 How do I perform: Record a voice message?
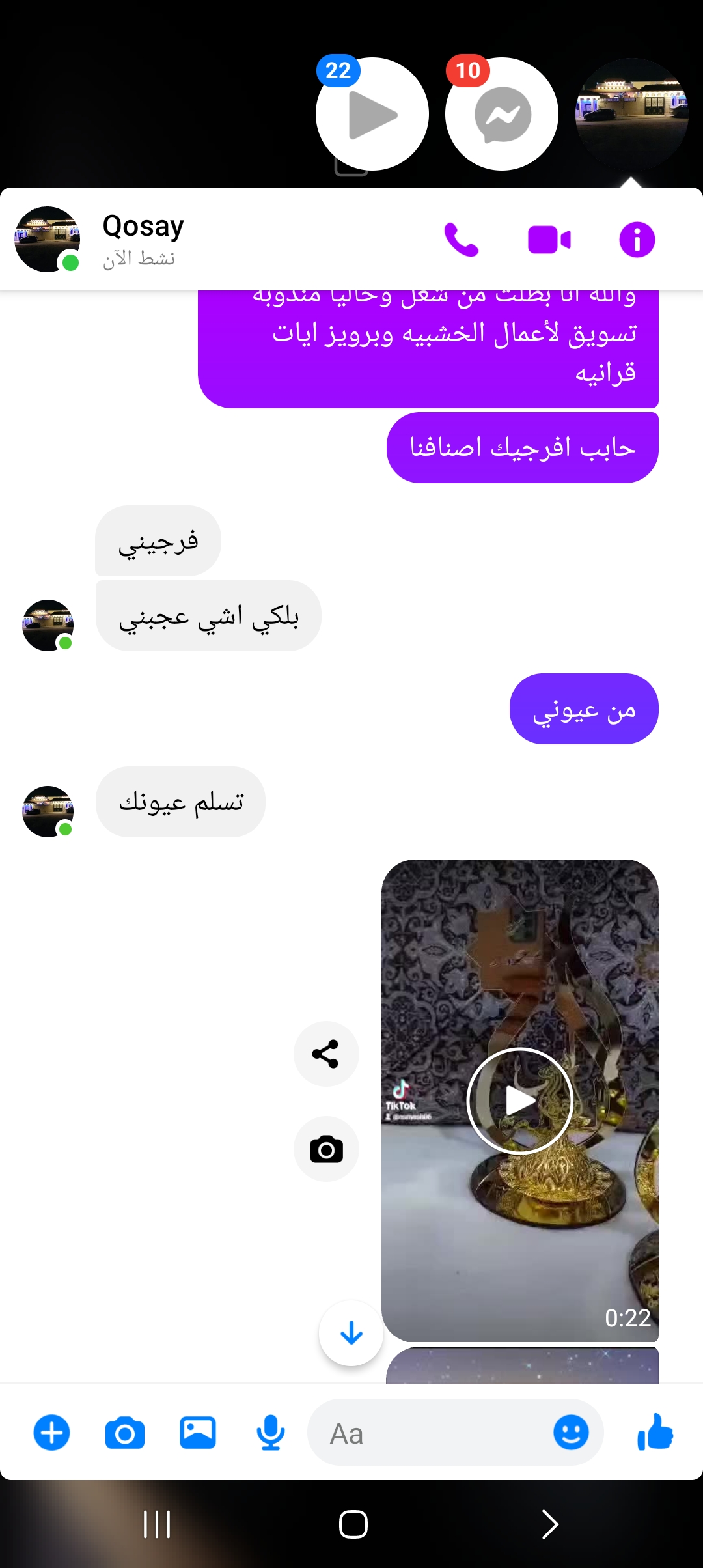pyautogui.click(x=271, y=1433)
